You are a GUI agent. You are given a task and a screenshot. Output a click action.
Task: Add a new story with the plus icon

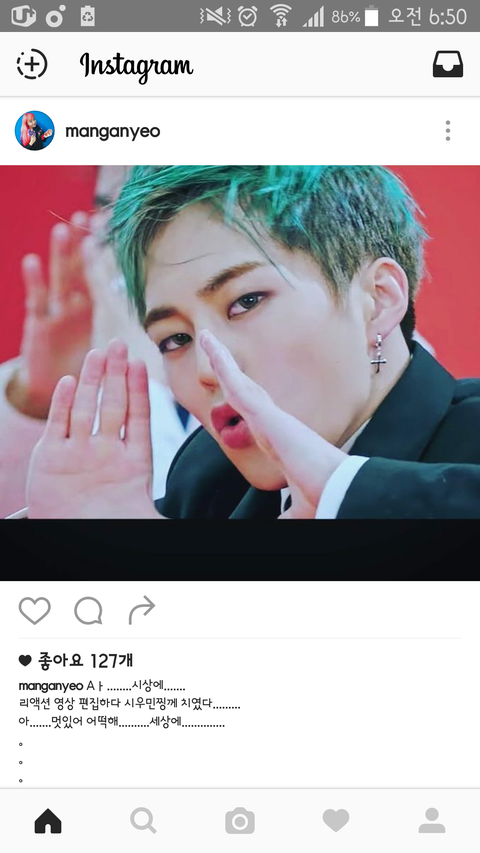click(32, 64)
